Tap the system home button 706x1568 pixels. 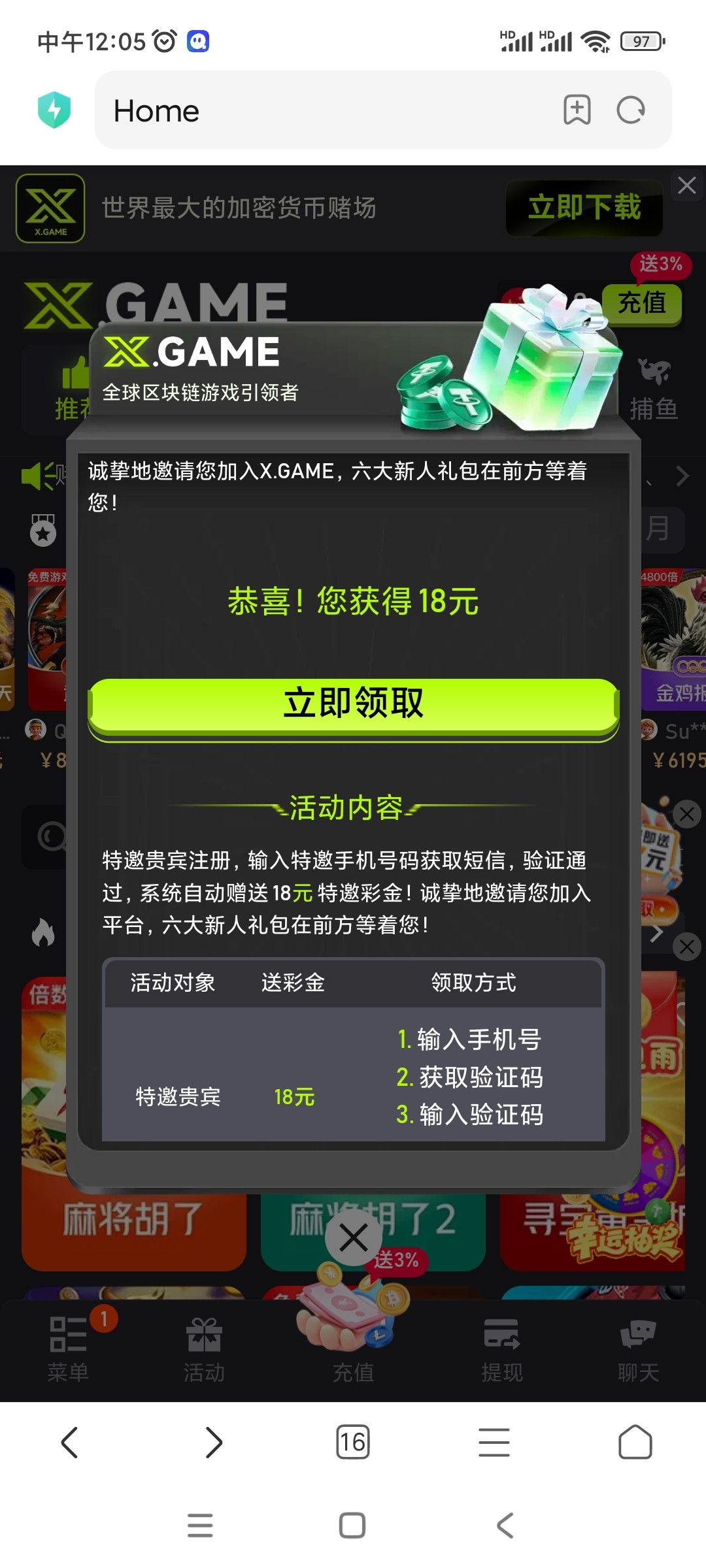pyautogui.click(x=352, y=1526)
